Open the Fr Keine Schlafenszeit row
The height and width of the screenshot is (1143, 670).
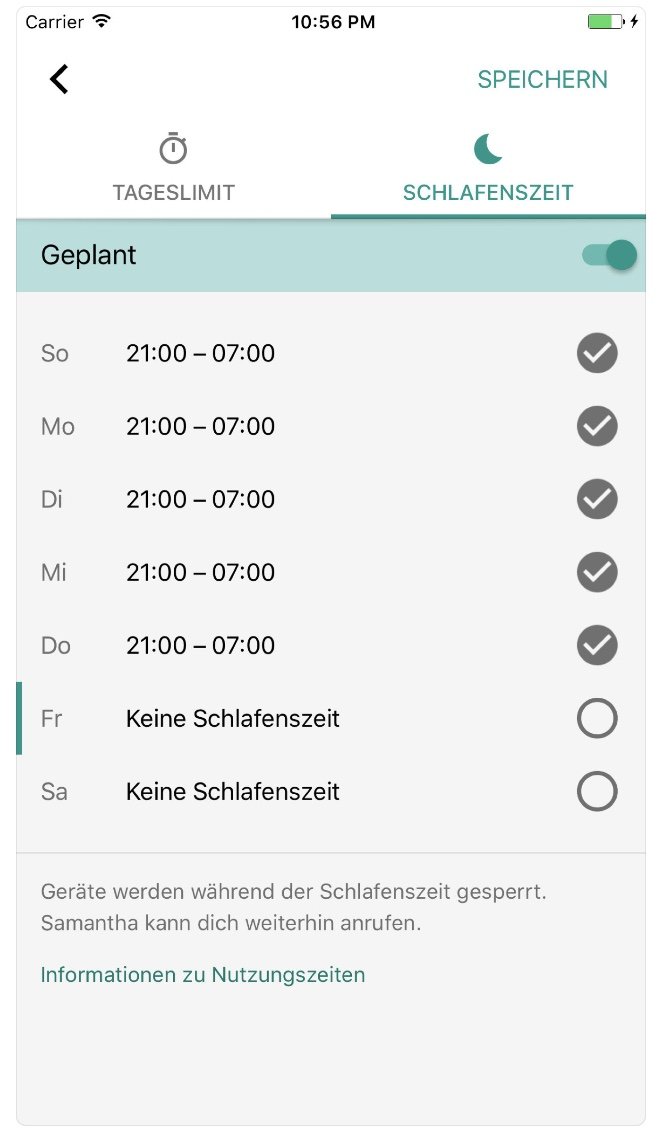click(232, 718)
